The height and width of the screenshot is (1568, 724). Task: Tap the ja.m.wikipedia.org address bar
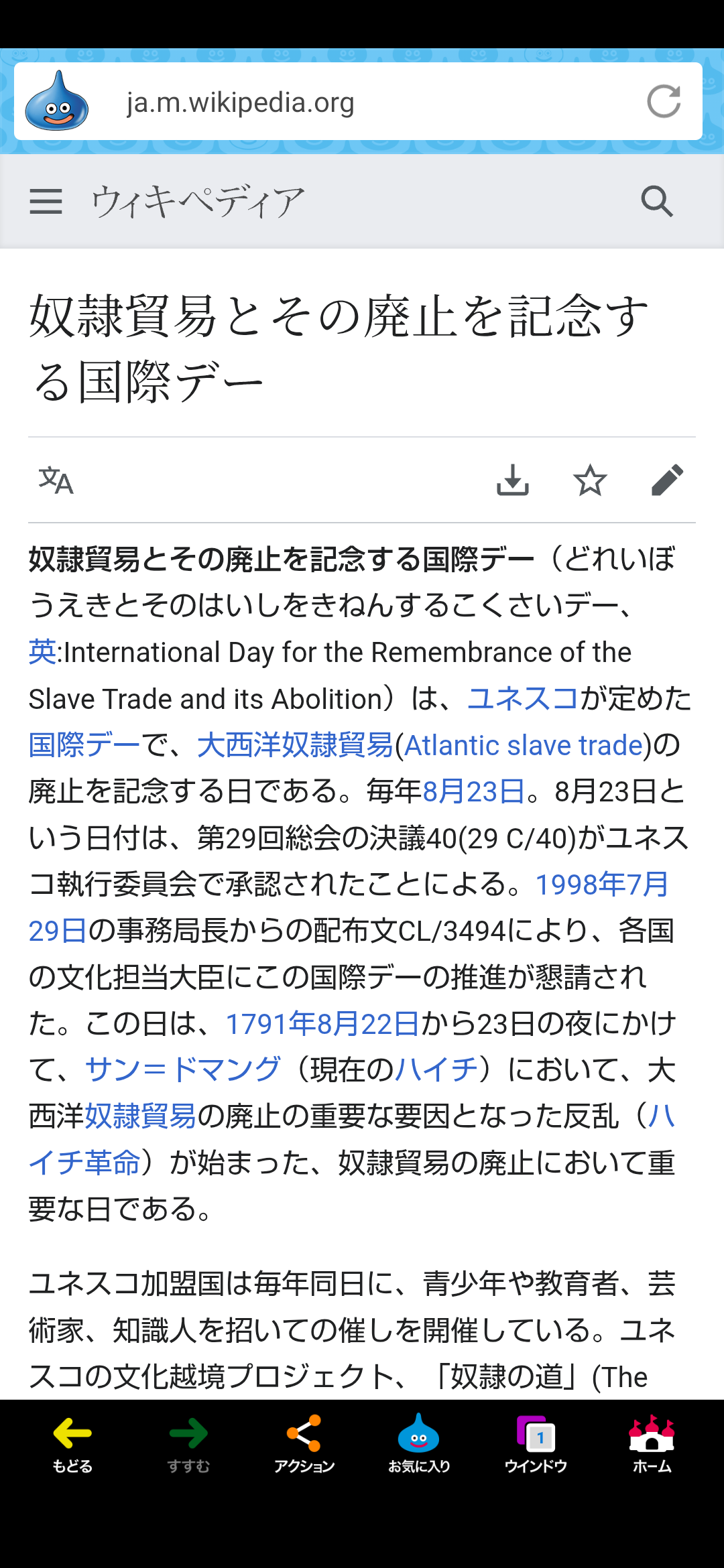(358, 102)
